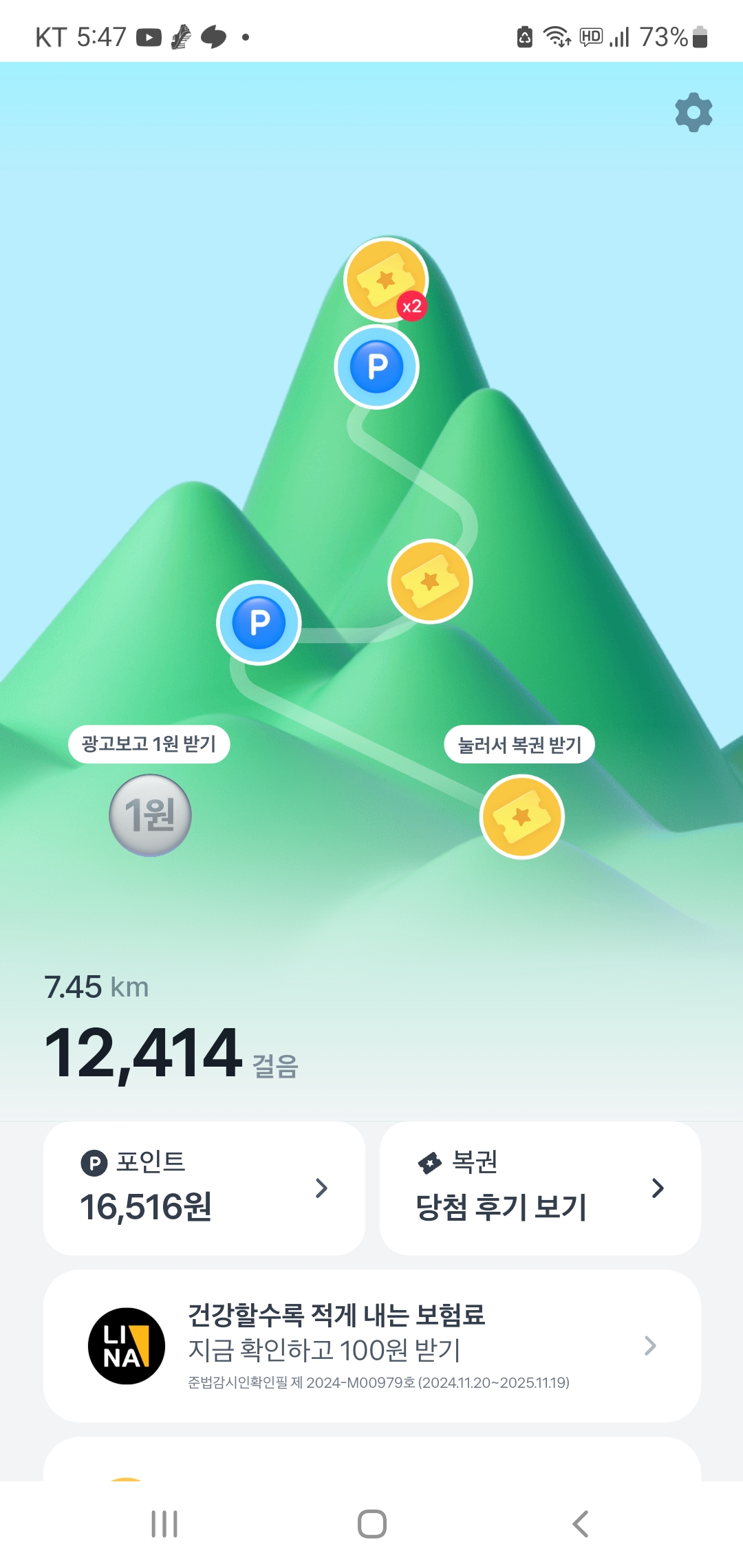This screenshot has height=1568, width=743.
Task: Open the settings gear icon
Action: [x=693, y=112]
